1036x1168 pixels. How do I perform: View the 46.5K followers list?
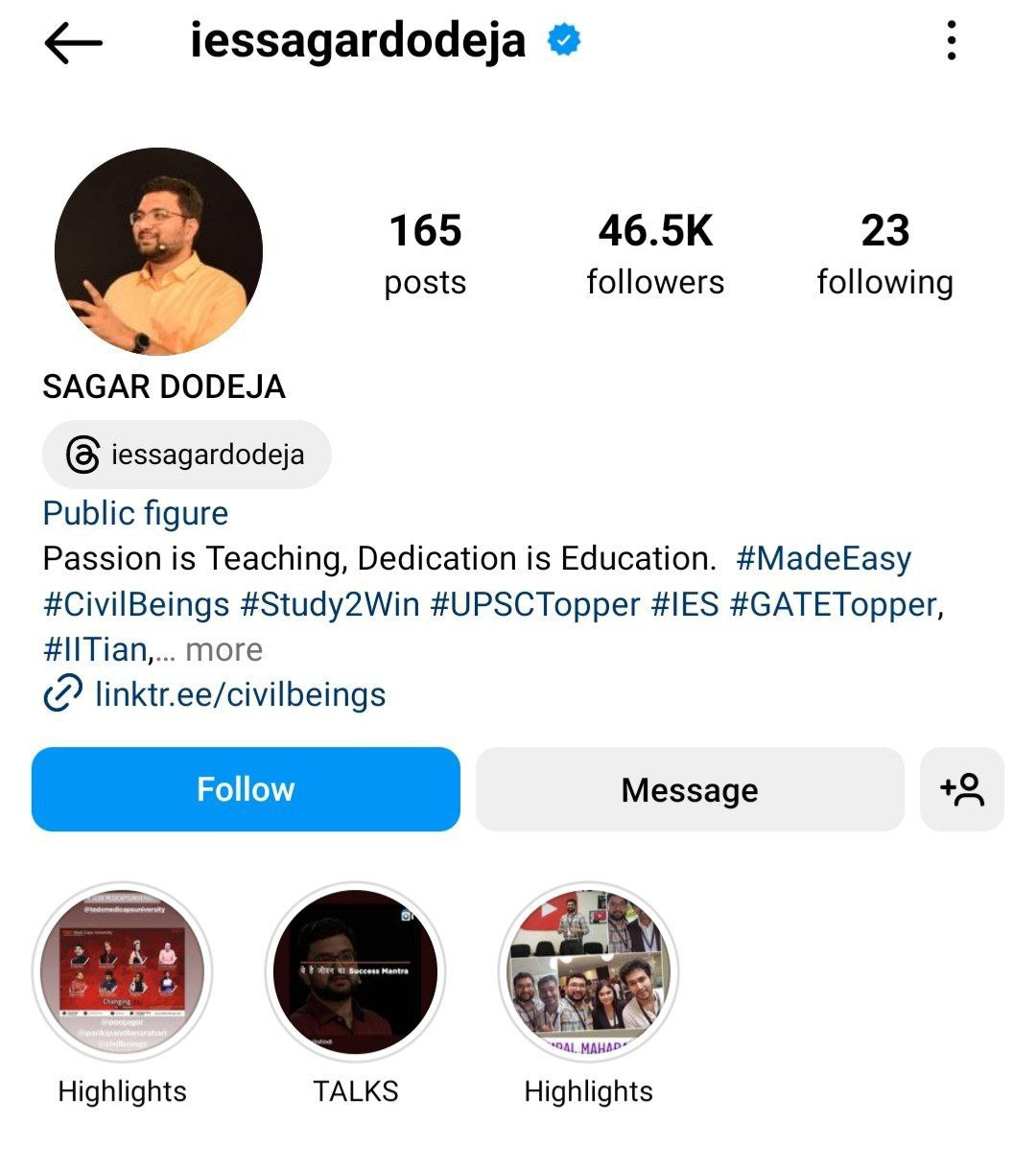(x=655, y=254)
